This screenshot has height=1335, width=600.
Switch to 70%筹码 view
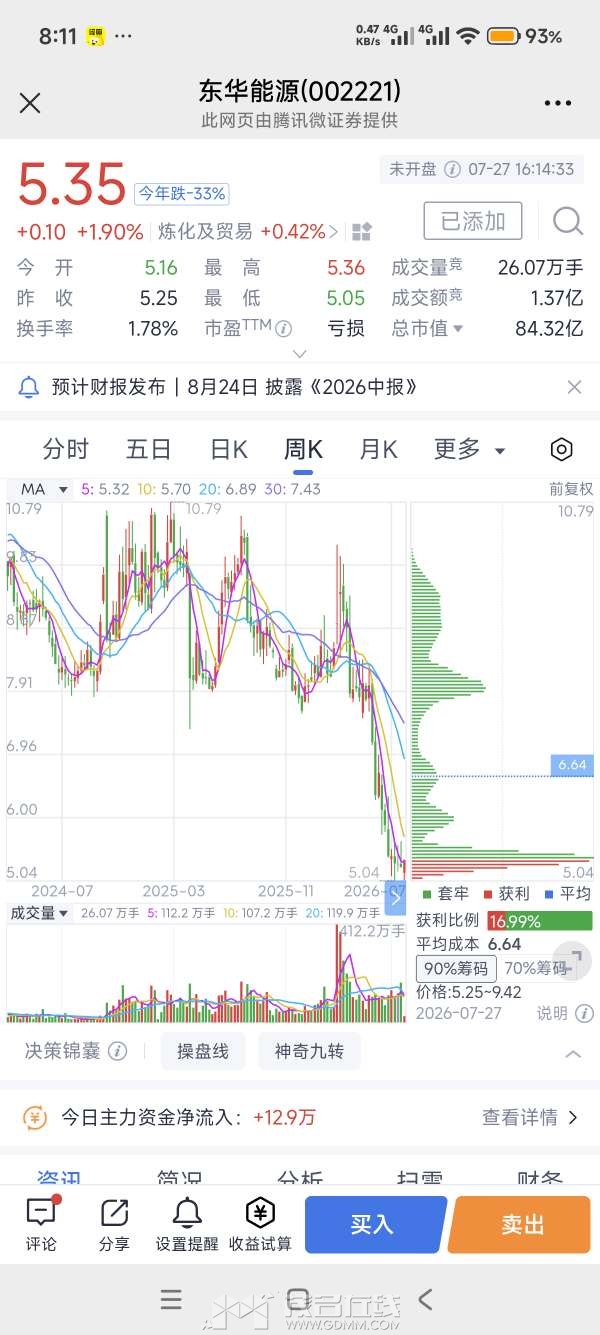(535, 967)
